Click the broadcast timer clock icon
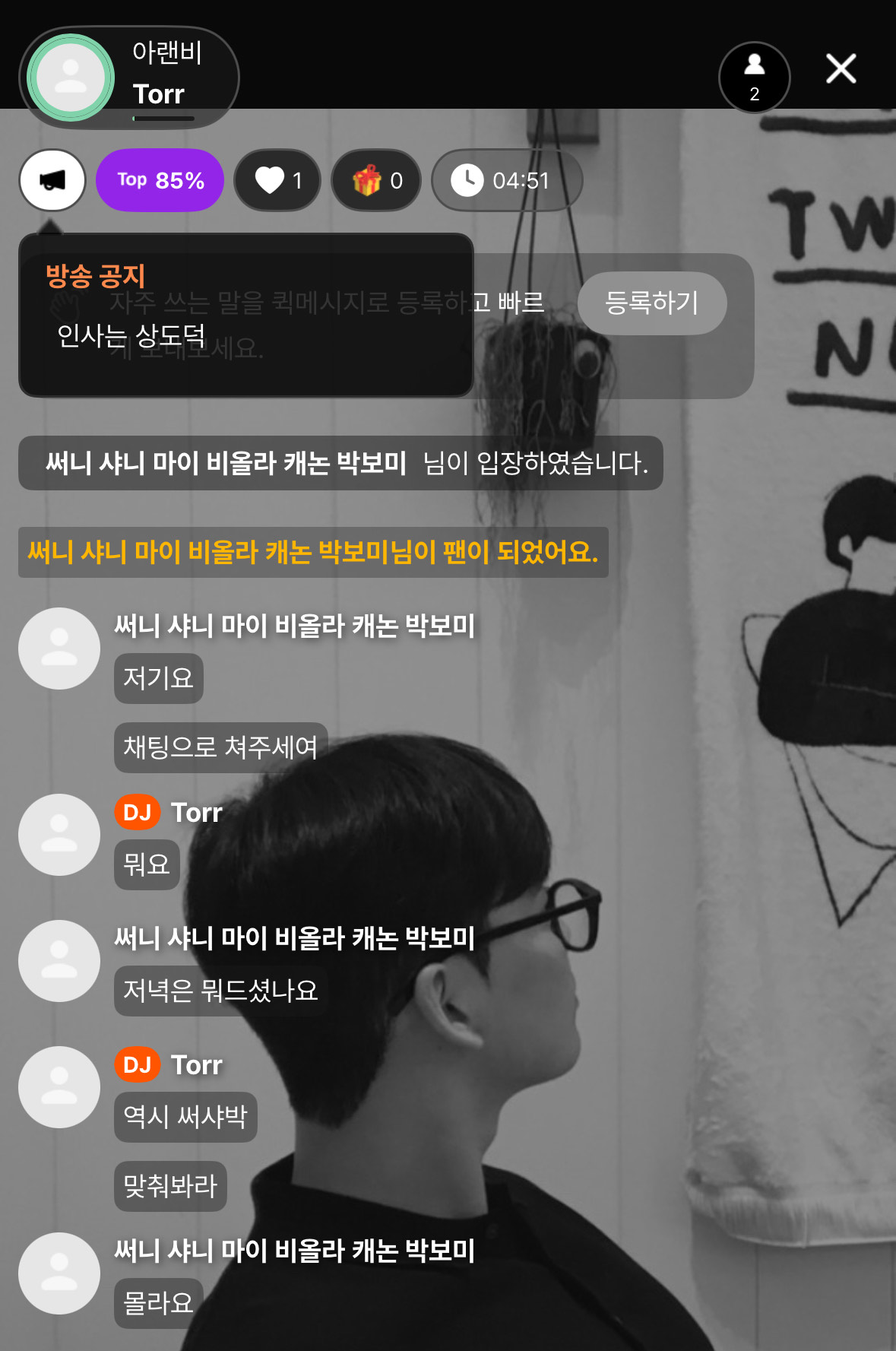The width and height of the screenshot is (896, 1351). point(468,180)
